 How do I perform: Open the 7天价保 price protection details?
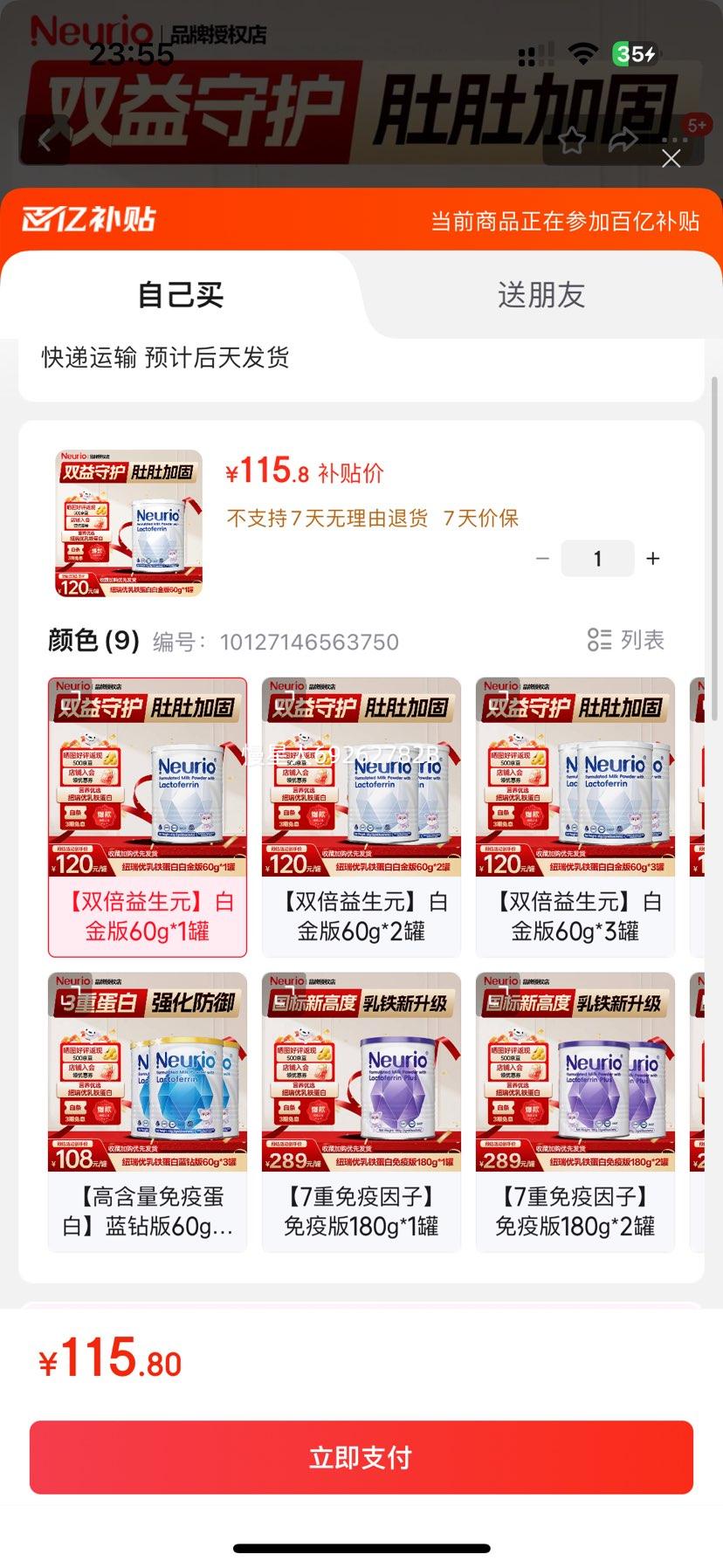point(480,518)
